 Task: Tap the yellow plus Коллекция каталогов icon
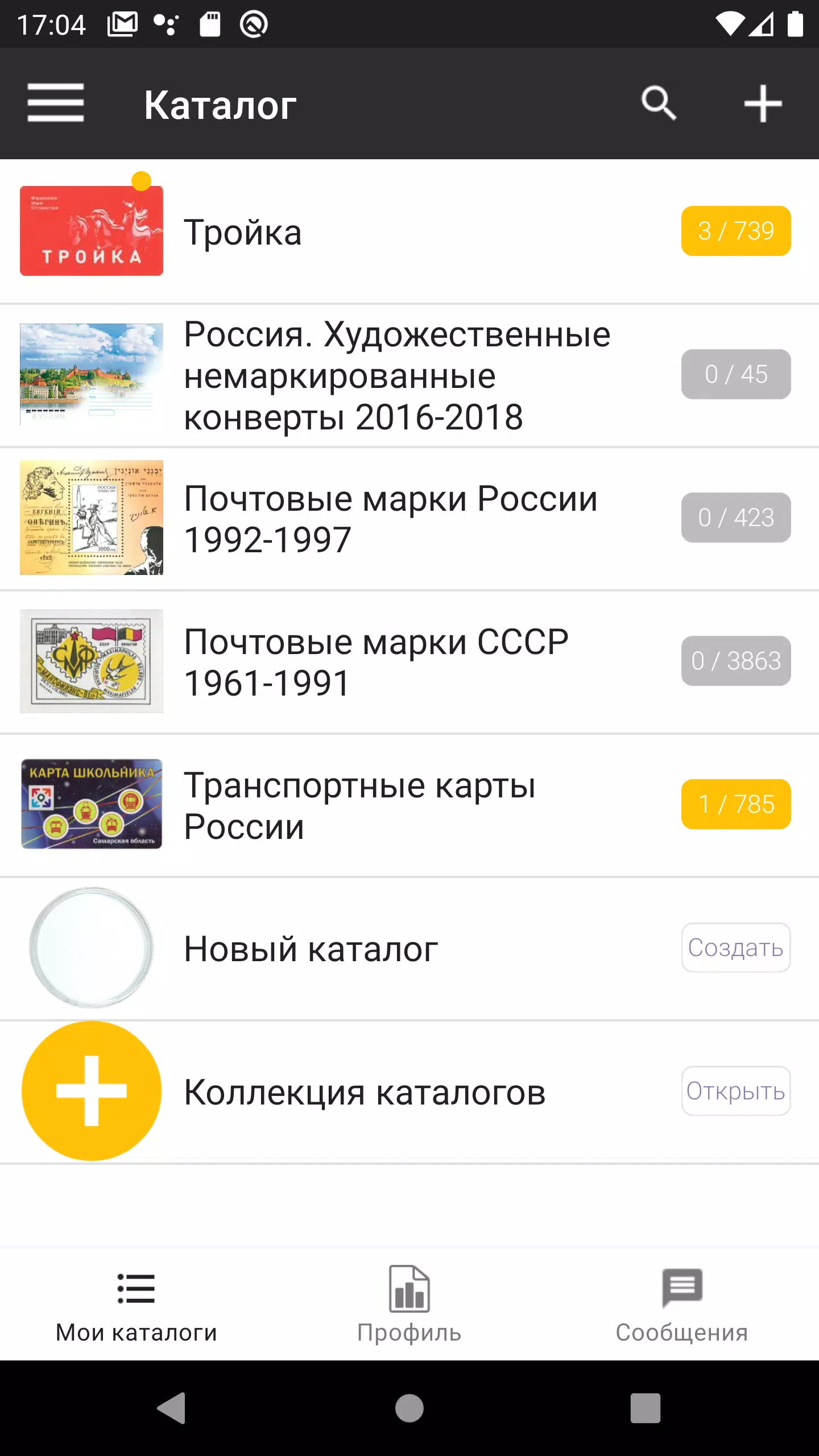point(92,1091)
